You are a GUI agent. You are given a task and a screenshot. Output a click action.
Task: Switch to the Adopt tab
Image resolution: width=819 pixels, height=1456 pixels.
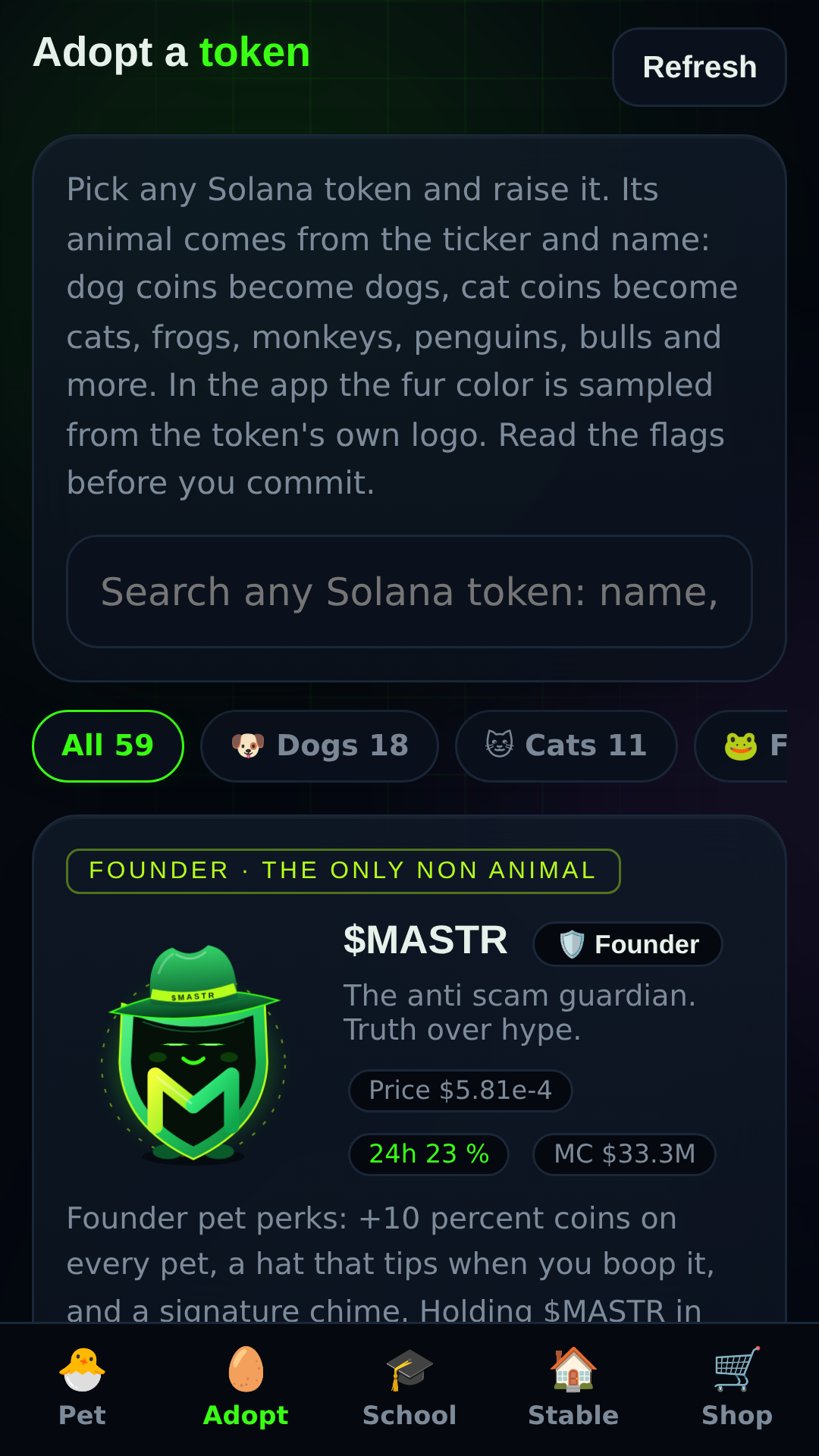(x=246, y=1389)
